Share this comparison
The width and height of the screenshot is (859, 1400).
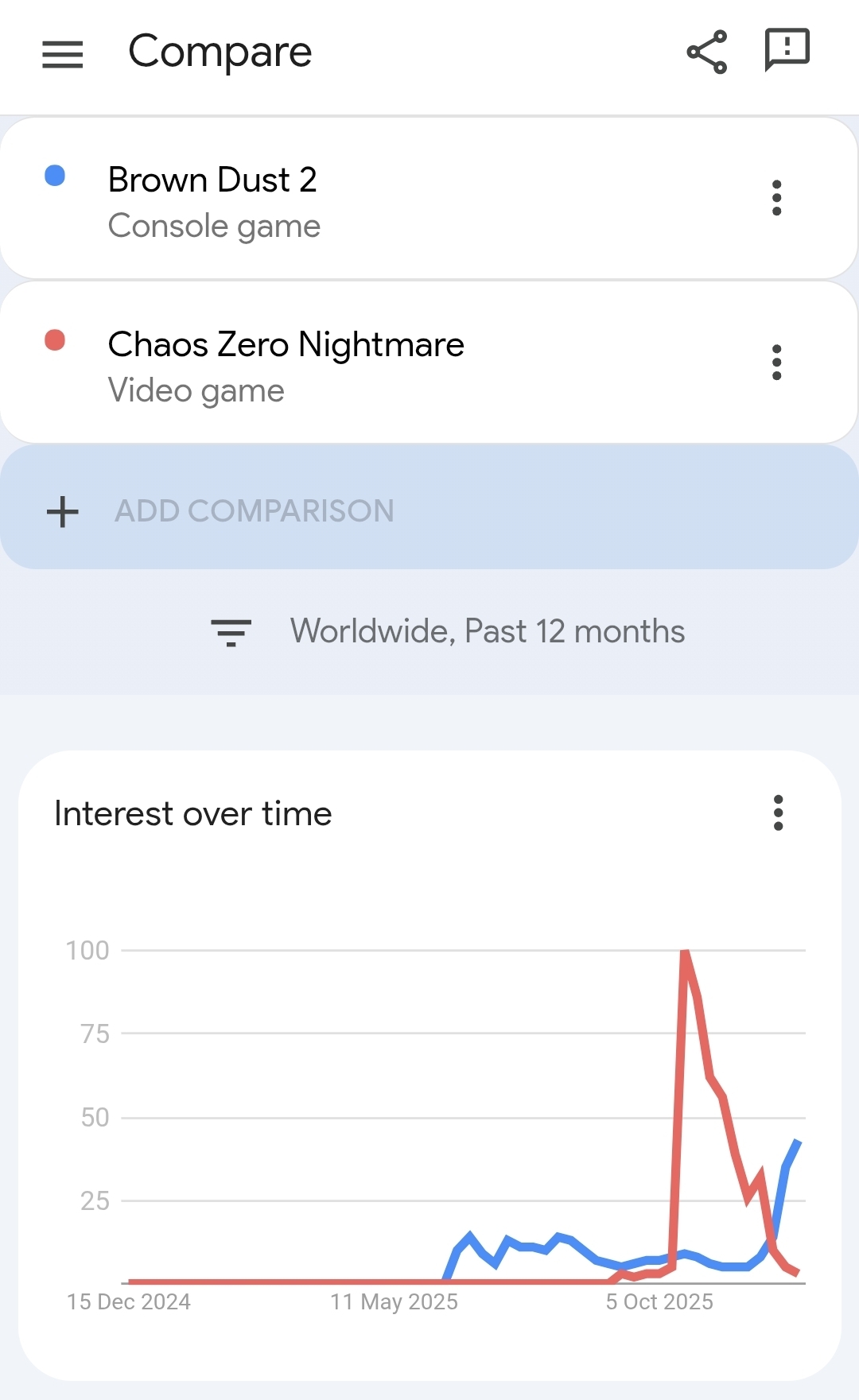coord(706,52)
